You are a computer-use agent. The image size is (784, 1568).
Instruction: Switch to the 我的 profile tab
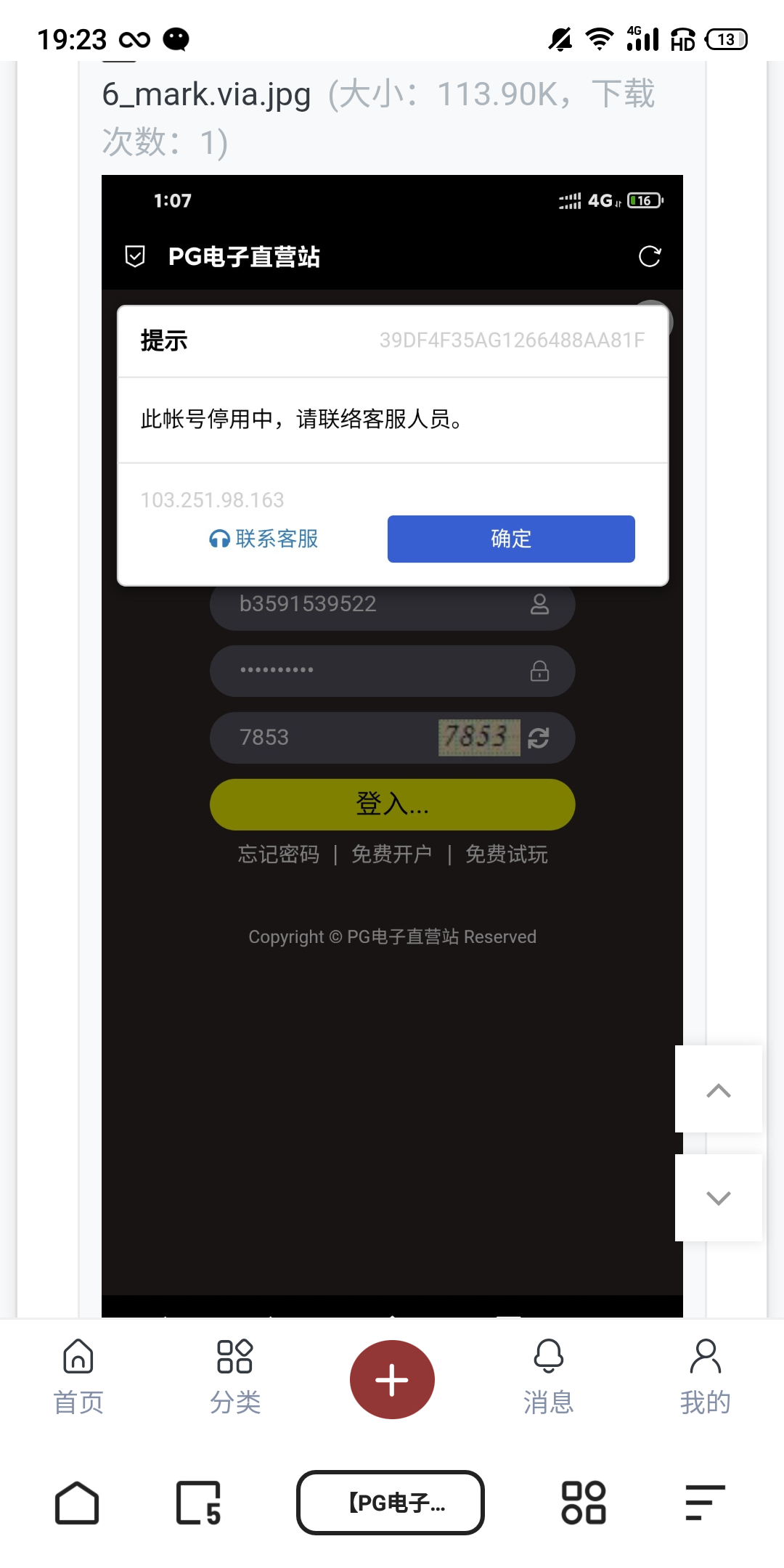(x=705, y=1377)
